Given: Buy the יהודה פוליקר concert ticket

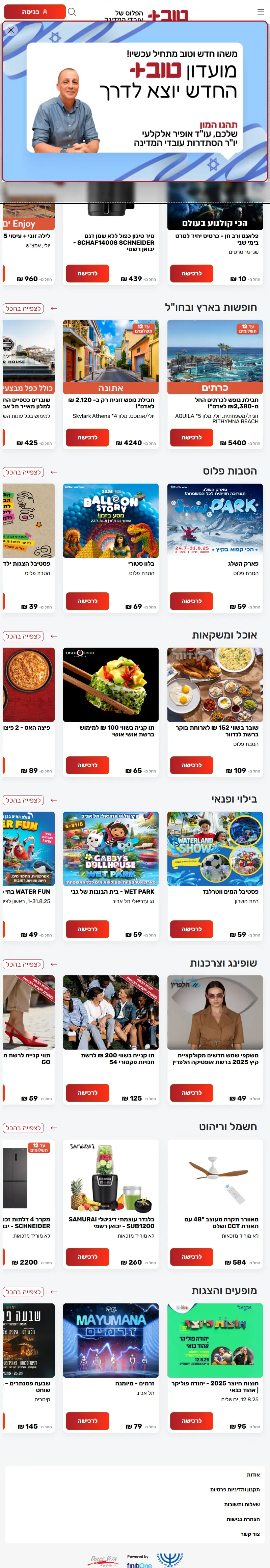Looking at the screenshot, I should (192, 1420).
